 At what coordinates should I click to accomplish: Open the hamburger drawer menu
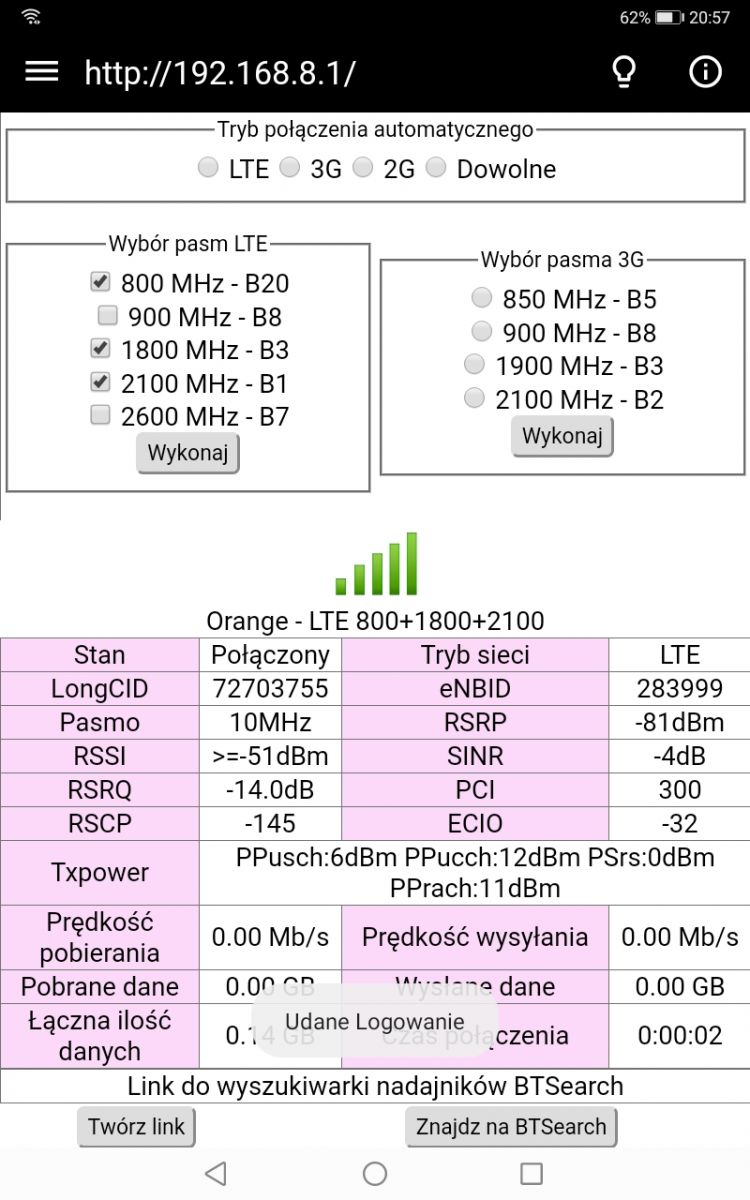pos(41,72)
